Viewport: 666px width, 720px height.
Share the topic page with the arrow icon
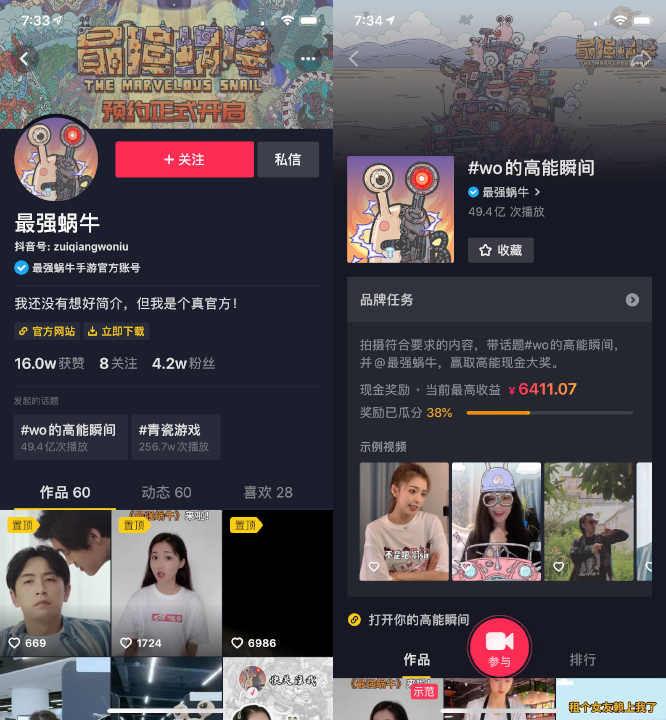(640, 60)
